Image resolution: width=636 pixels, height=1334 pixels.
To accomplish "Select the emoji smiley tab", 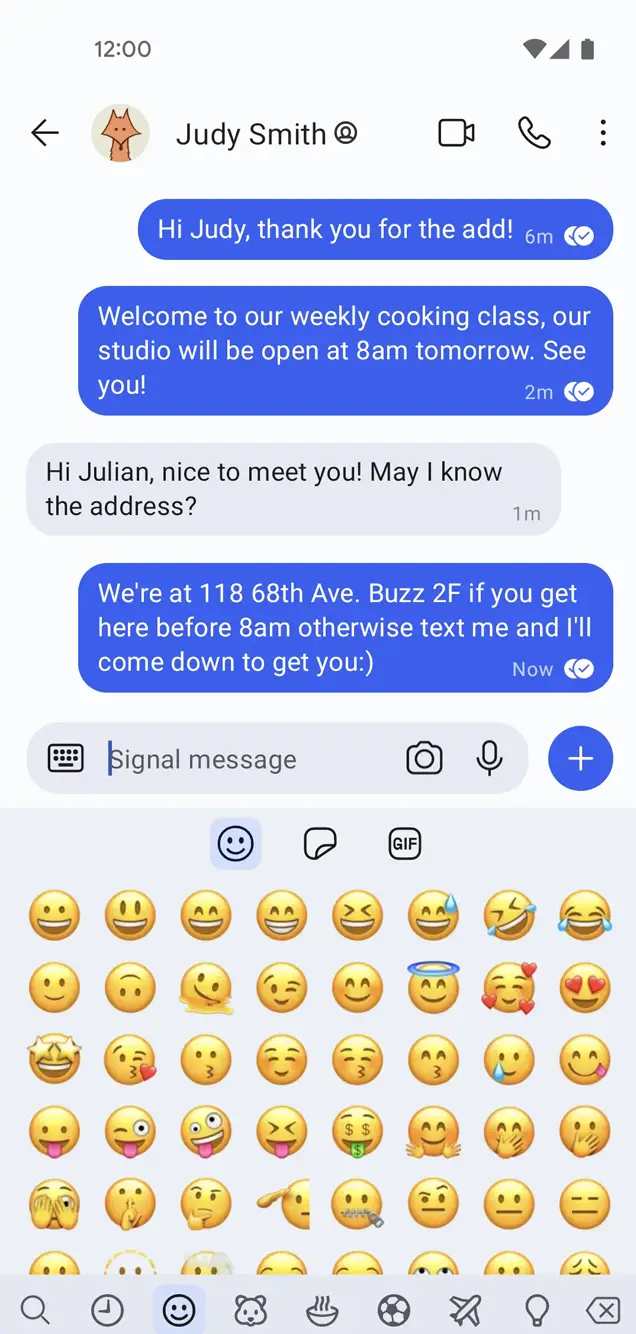I will pos(236,844).
